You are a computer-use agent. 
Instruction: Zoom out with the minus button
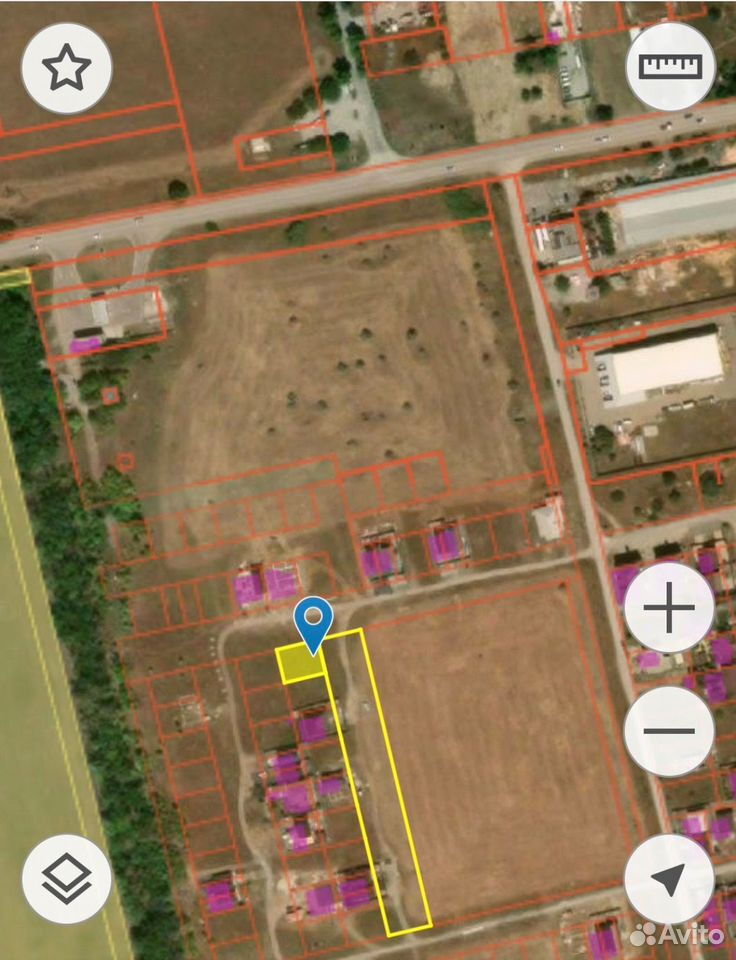[669, 731]
